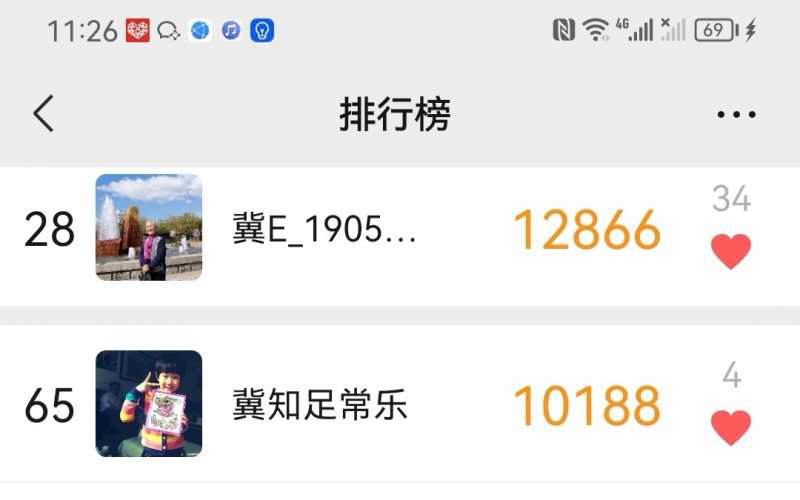Open the three-dot overflow menu
This screenshot has height=500, width=800.
[736, 115]
